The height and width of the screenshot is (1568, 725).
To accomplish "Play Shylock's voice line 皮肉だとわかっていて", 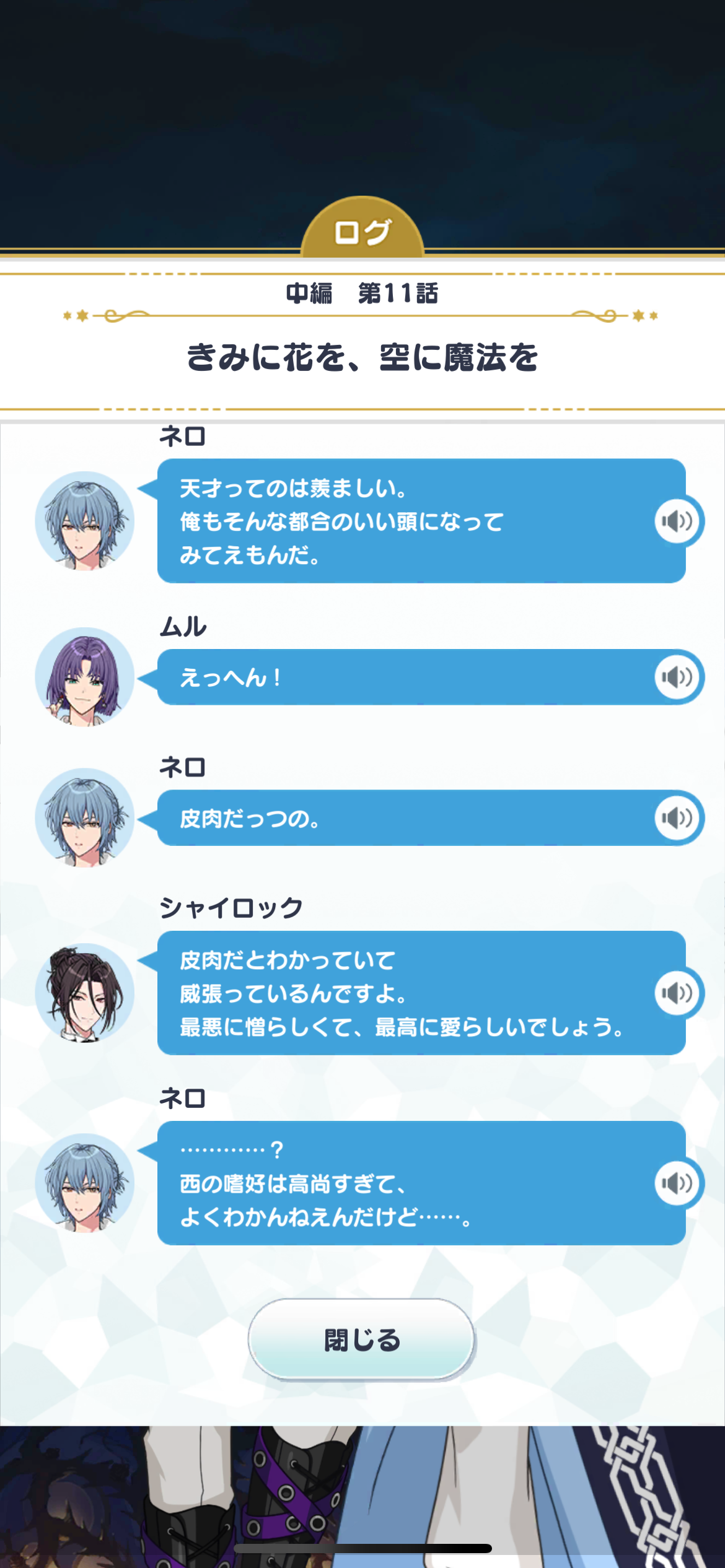I will (x=677, y=993).
